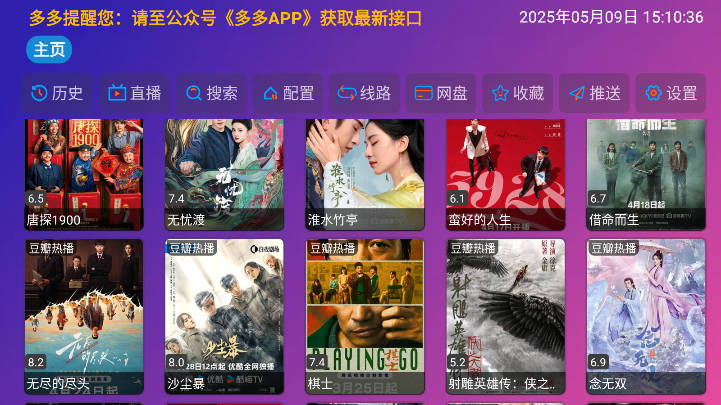
Task: Open 射雕英雄传：侠之大者 card
Action: [505, 315]
